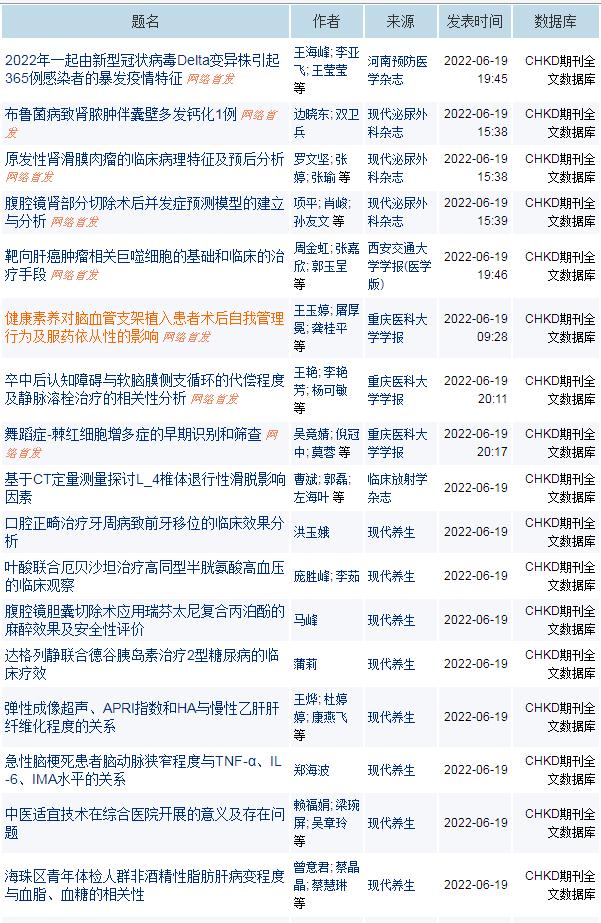Open the 布鲁菌病致肾脓肿 case report
This screenshot has width=601, height=923.
(x=120, y=115)
